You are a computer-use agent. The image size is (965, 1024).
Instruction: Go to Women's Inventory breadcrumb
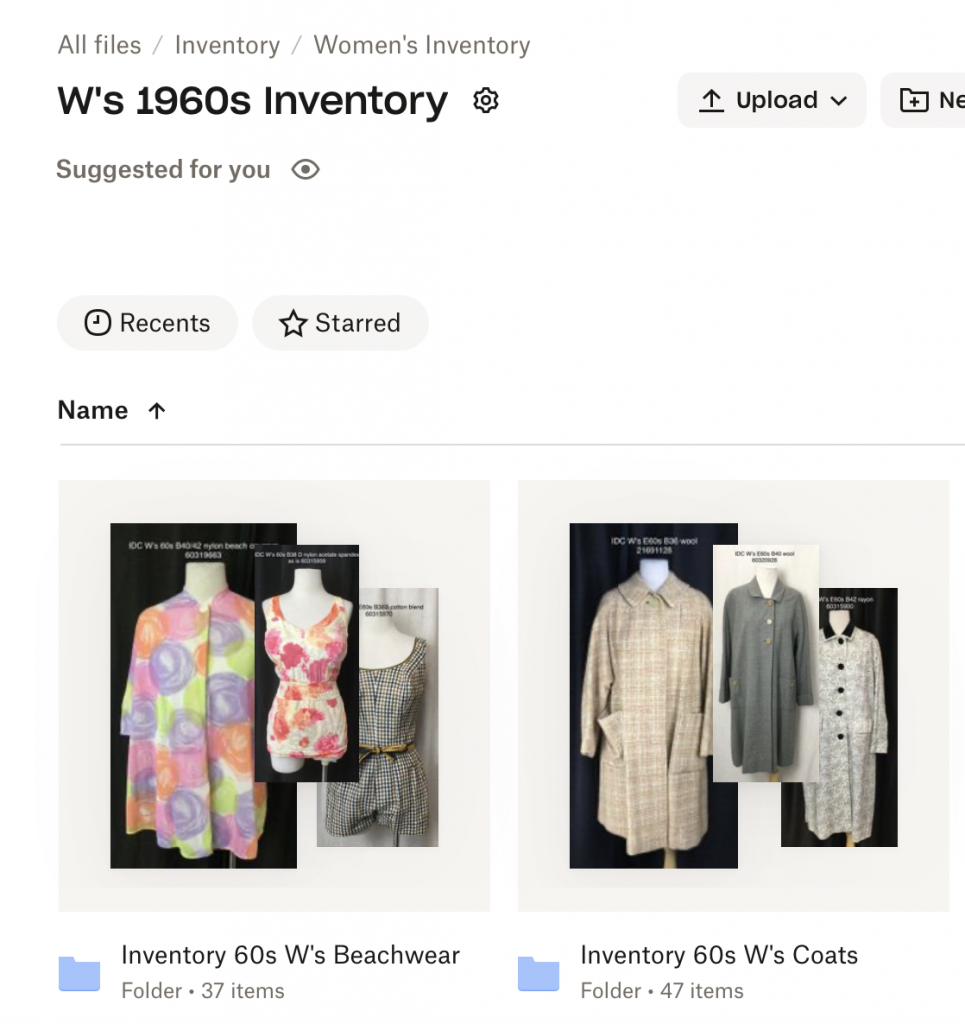pyautogui.click(x=421, y=45)
